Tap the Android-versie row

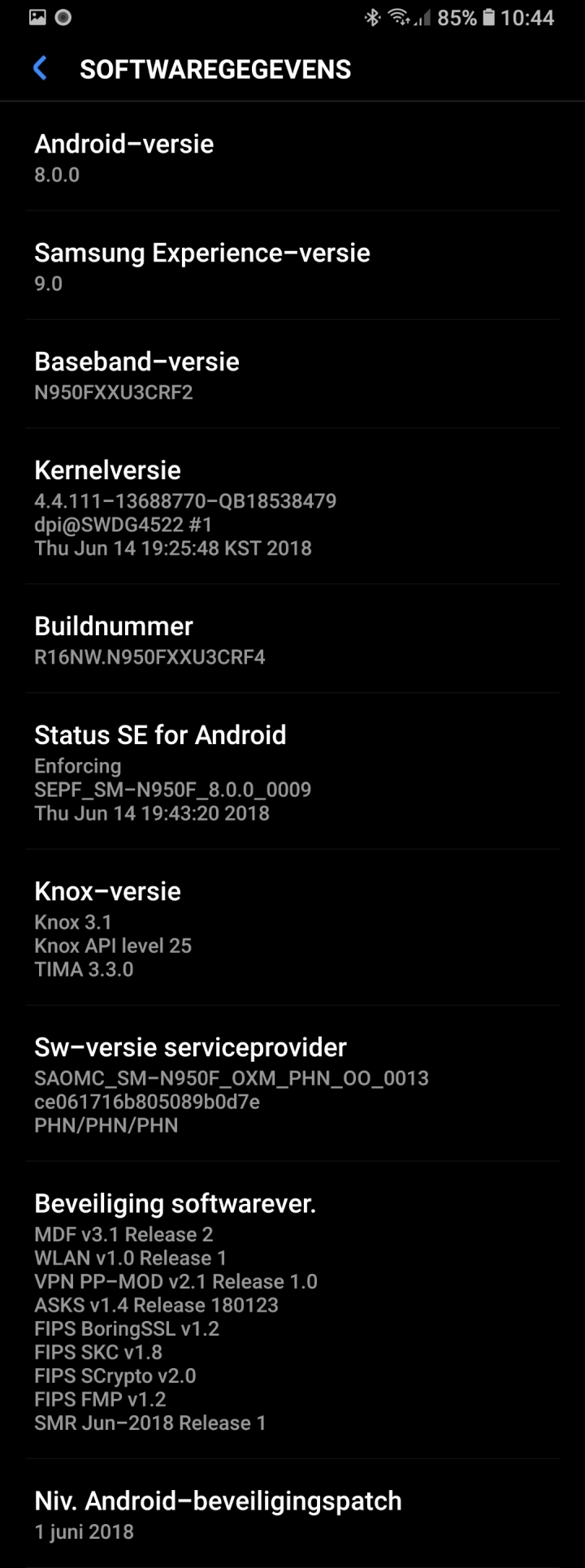[x=292, y=158]
